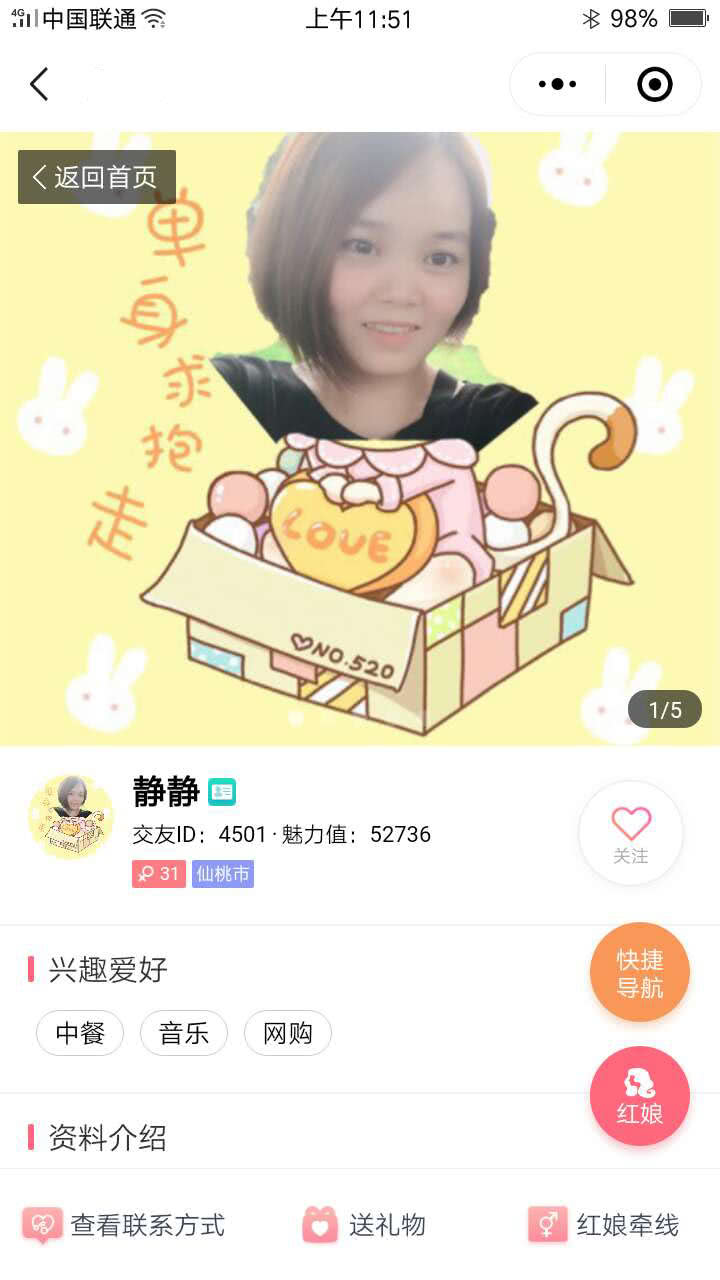The height and width of the screenshot is (1280, 720).
Task: Tap the 中餐 interest tag
Action: click(79, 1033)
